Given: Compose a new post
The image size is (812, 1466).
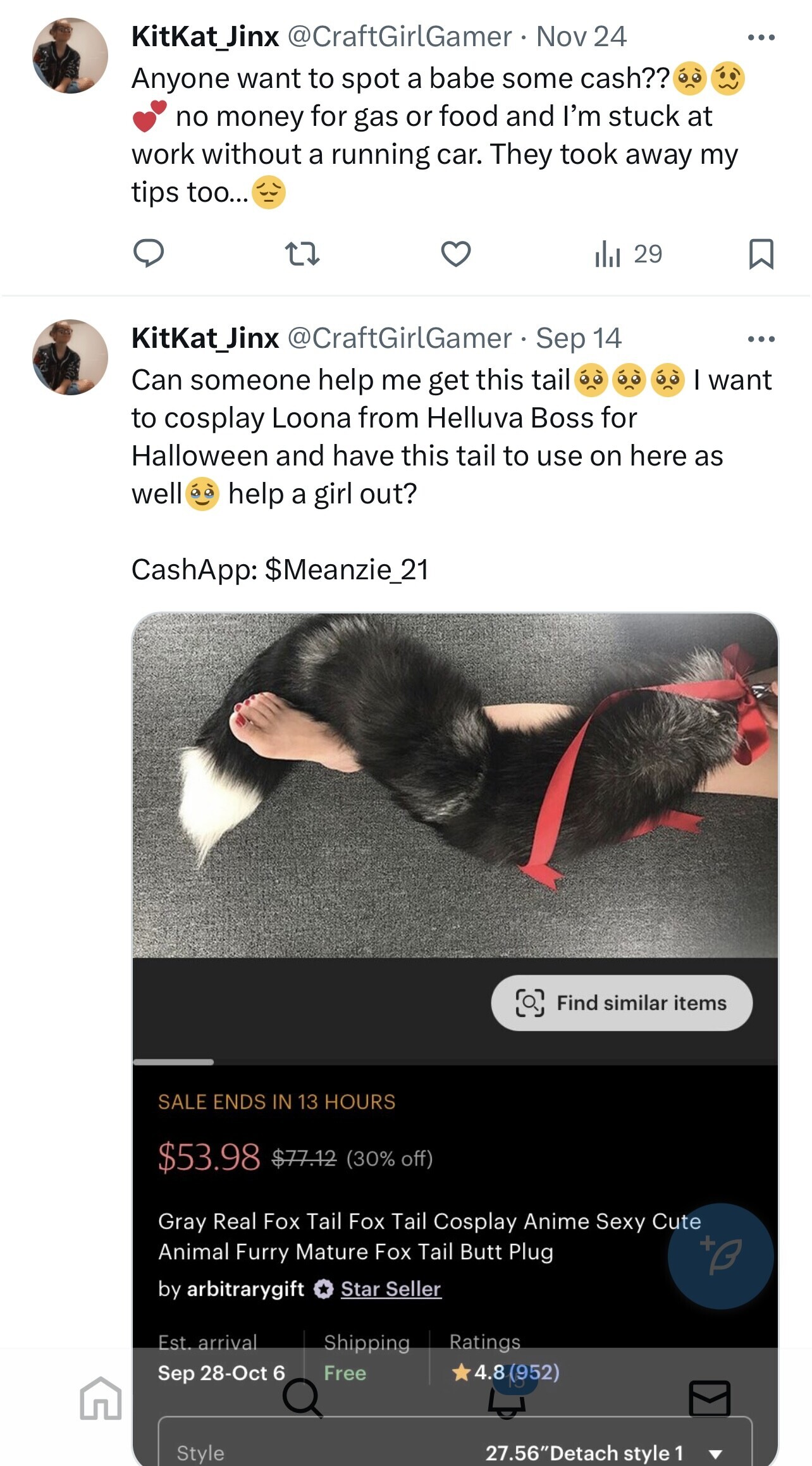Looking at the screenshot, I should [720, 1255].
